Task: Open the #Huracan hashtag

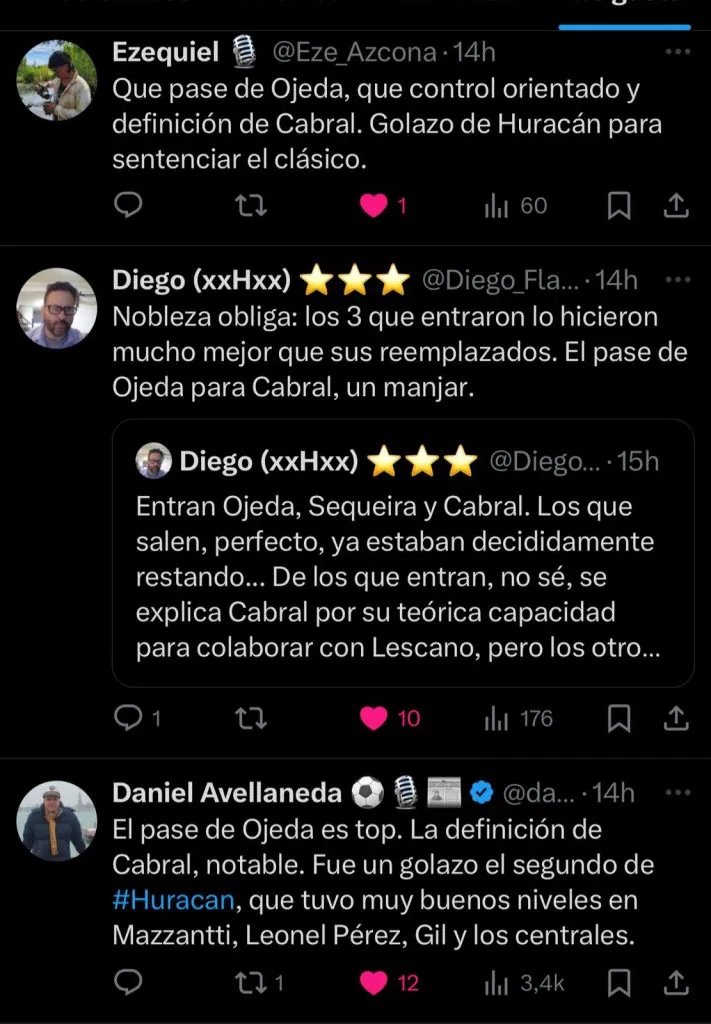Action: [173, 900]
